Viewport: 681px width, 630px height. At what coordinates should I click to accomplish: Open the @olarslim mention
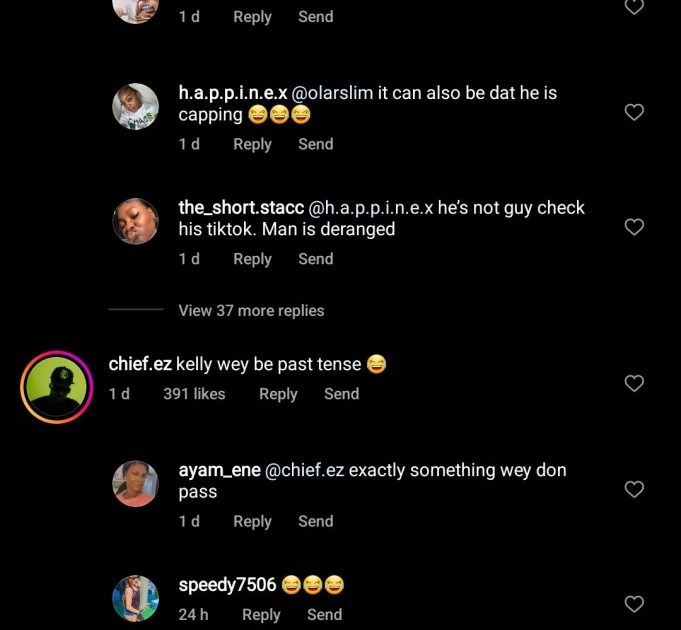coord(331,93)
